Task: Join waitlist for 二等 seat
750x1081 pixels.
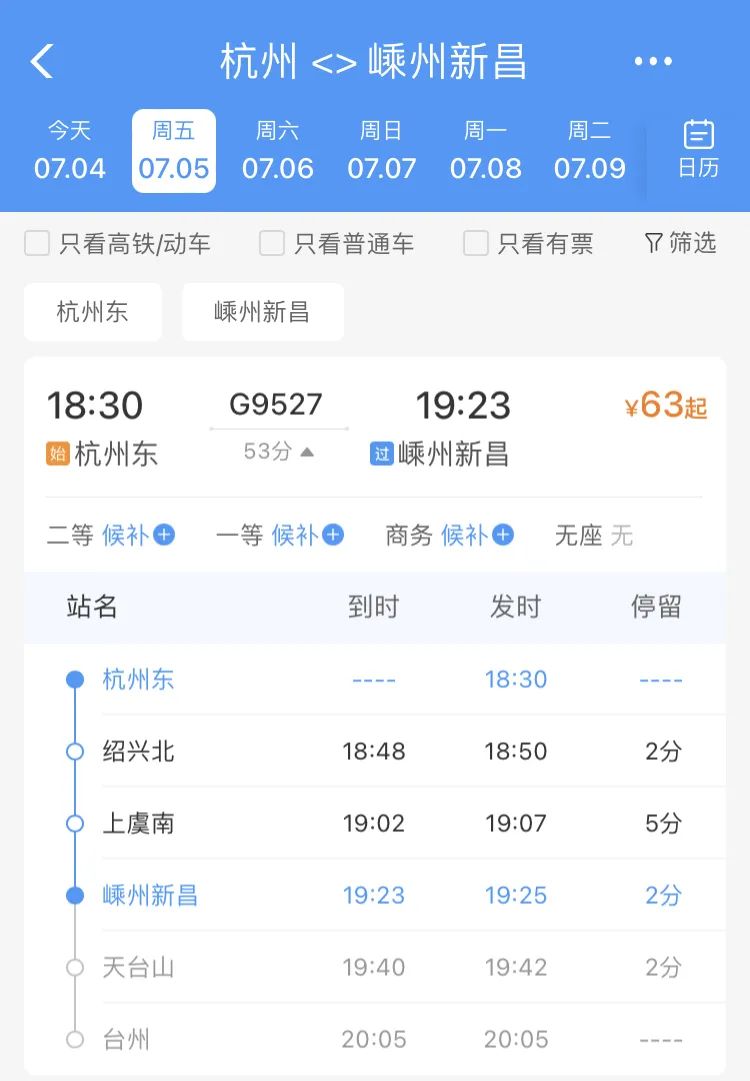Action: [137, 535]
